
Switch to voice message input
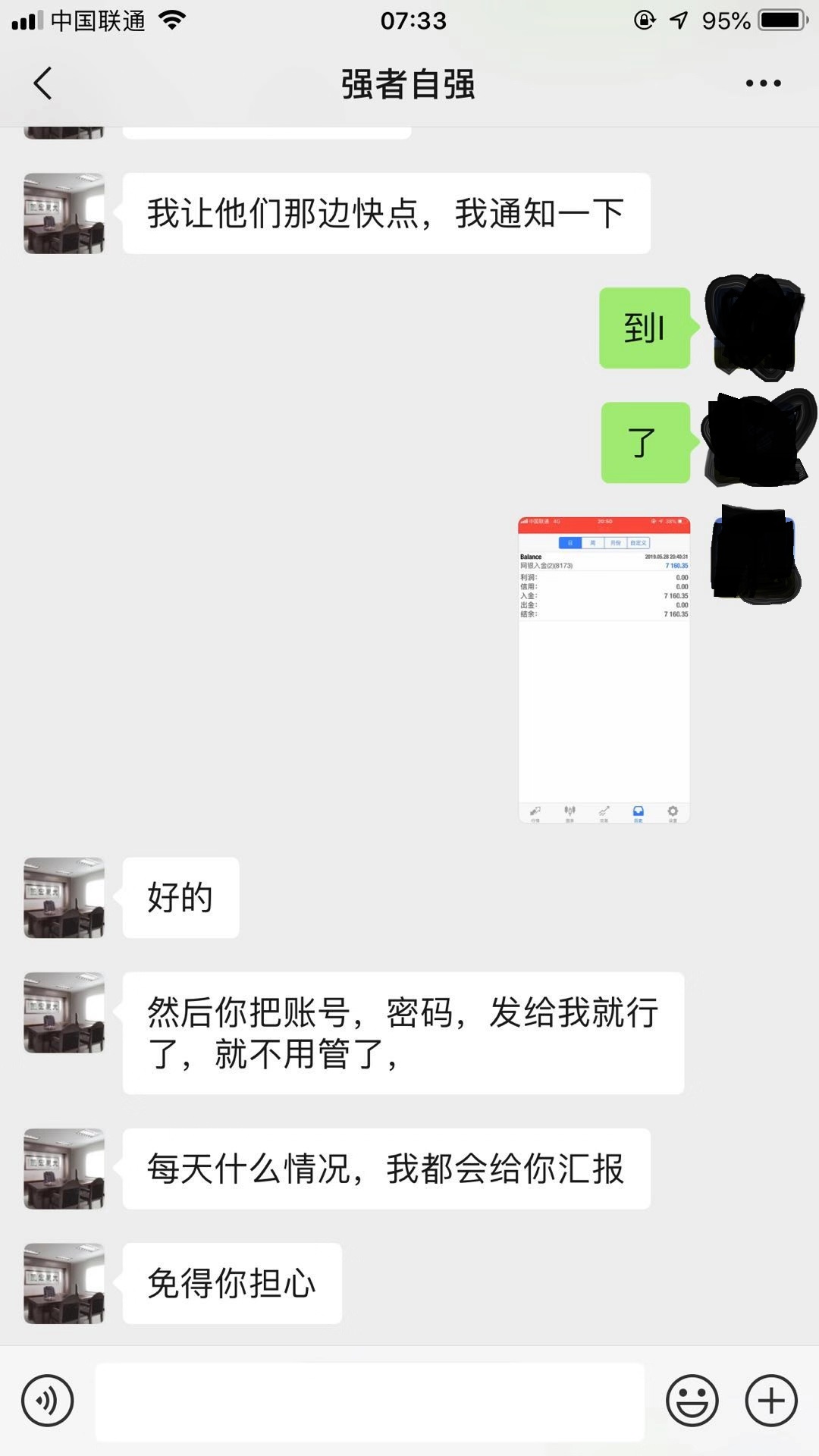click(48, 1400)
